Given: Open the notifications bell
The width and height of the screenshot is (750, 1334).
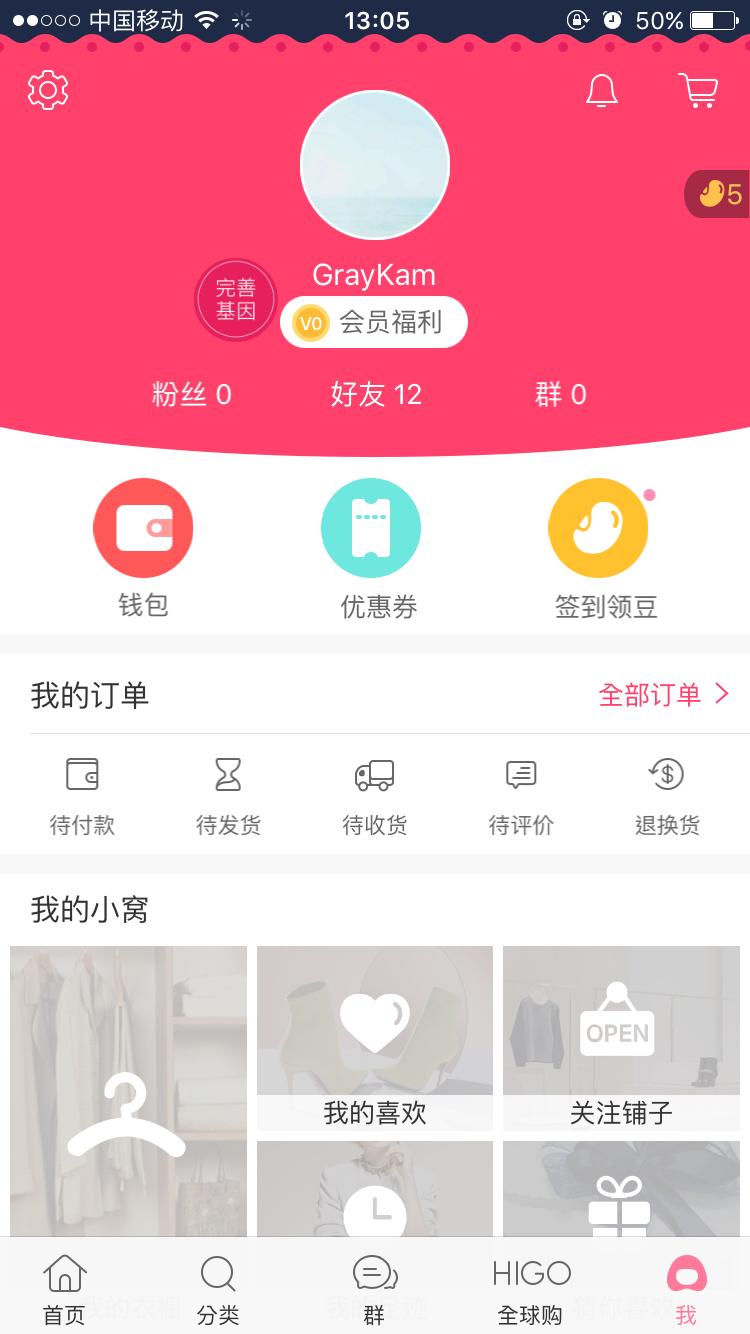Looking at the screenshot, I should point(602,91).
